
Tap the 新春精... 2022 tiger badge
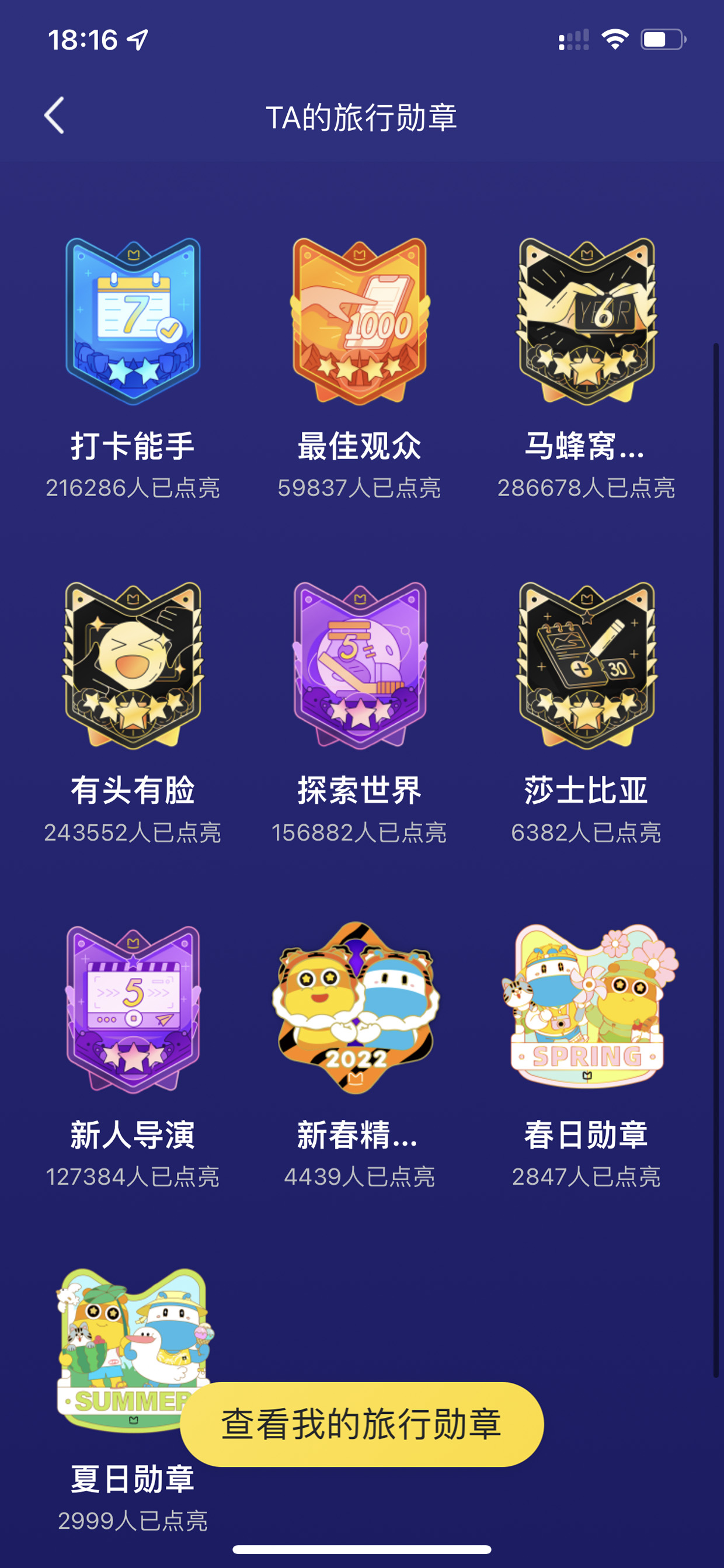(357, 1008)
